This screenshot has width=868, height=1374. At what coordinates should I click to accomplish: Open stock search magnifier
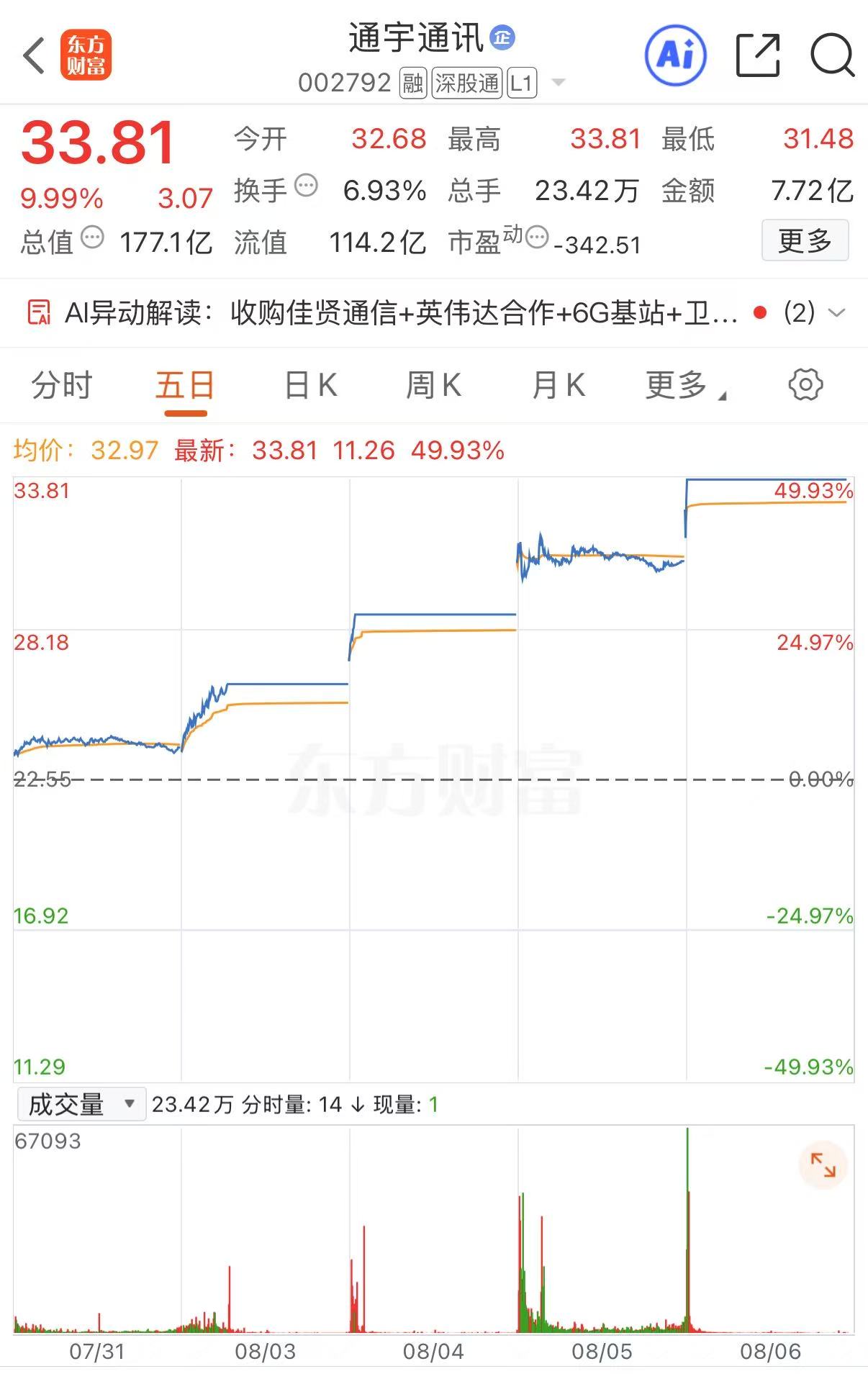point(832,55)
